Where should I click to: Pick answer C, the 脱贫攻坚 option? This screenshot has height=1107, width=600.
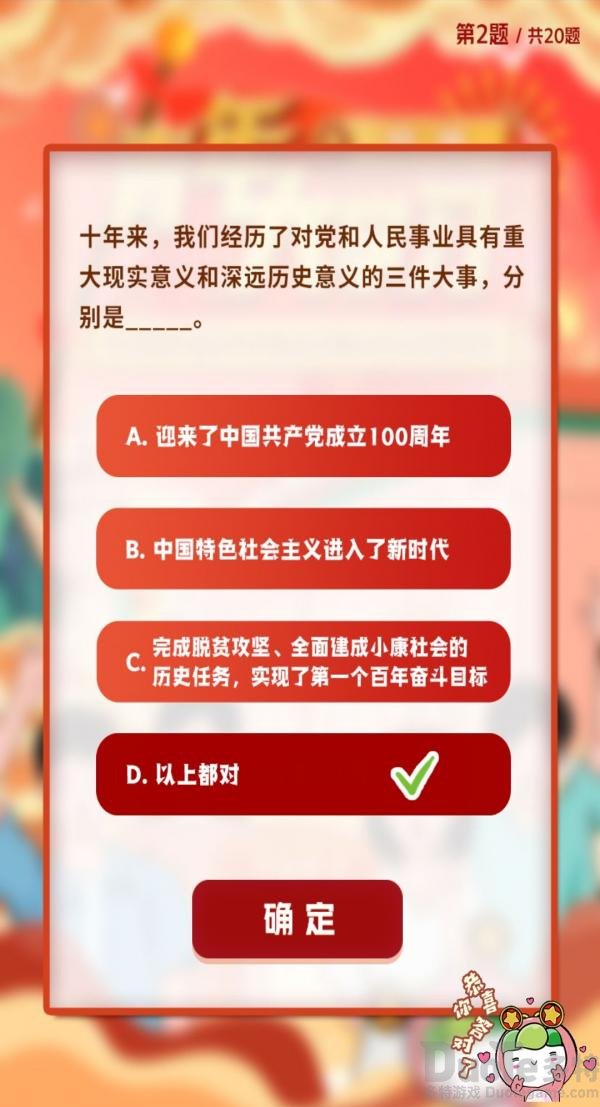(303, 661)
